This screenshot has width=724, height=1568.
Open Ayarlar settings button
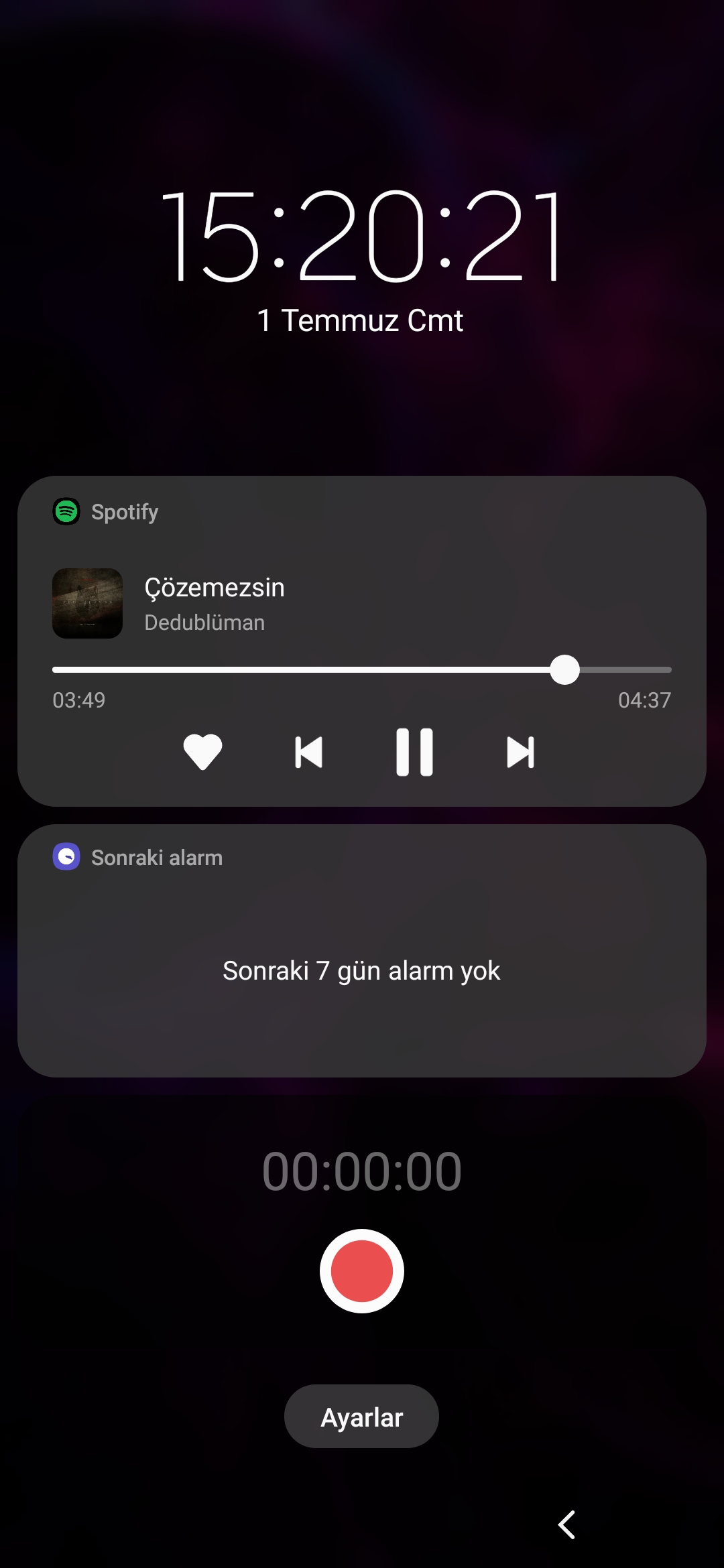pyautogui.click(x=362, y=1417)
